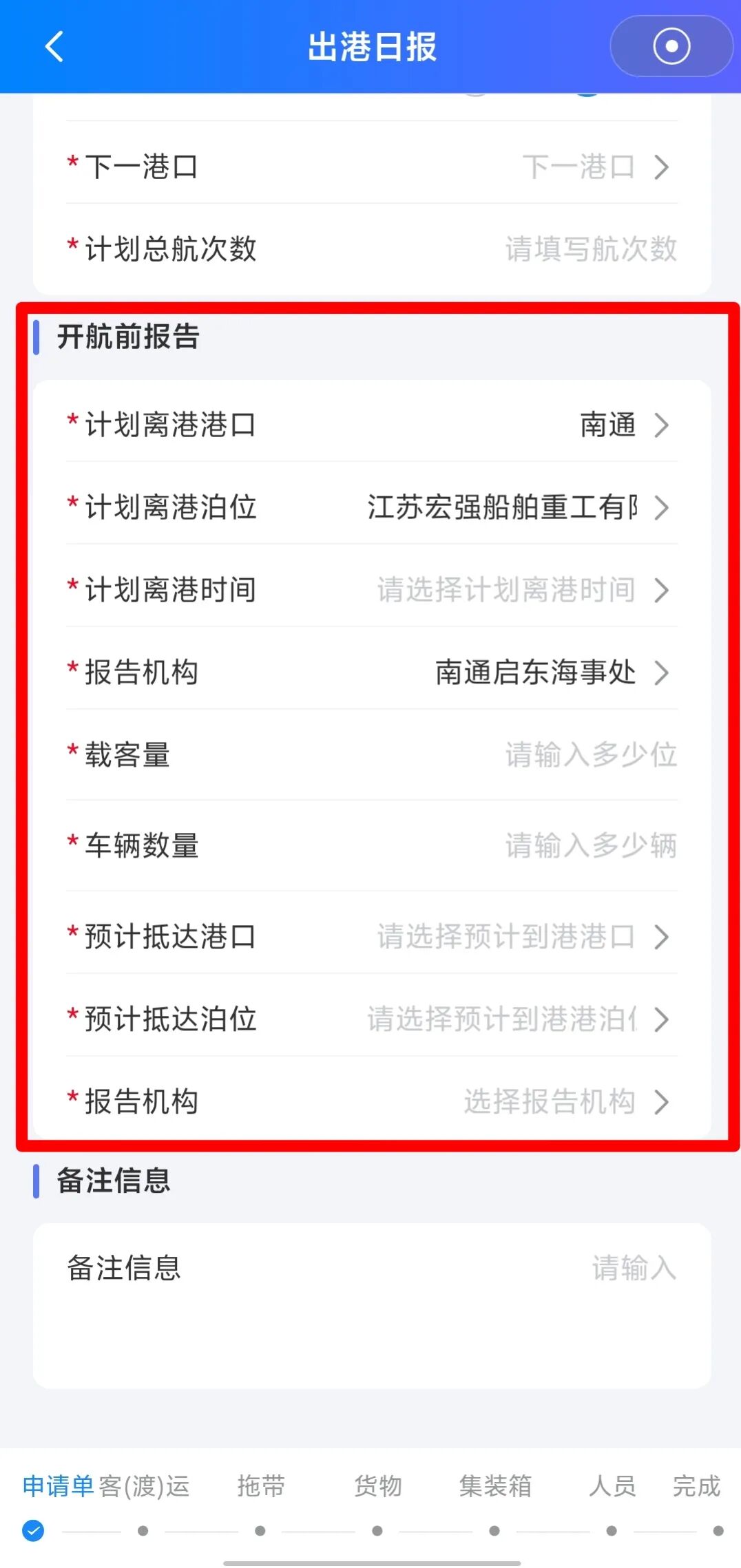The image size is (741, 1568).
Task: Select the 计划离港泊位 row
Action: (x=372, y=507)
